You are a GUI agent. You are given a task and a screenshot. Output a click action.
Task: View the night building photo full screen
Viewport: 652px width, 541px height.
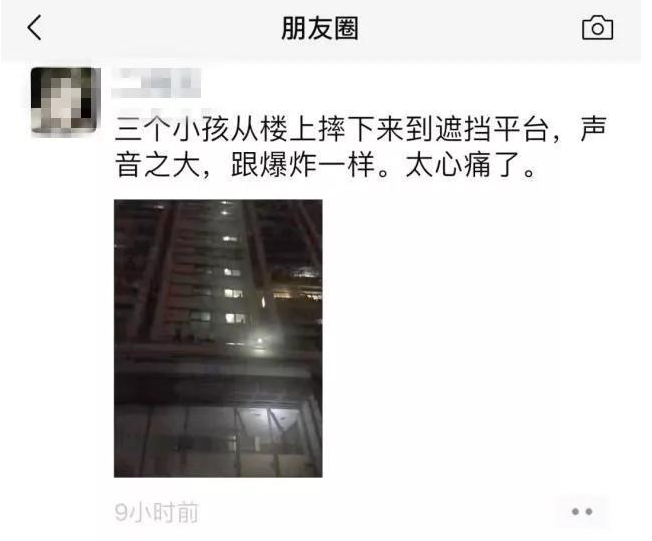coord(218,338)
